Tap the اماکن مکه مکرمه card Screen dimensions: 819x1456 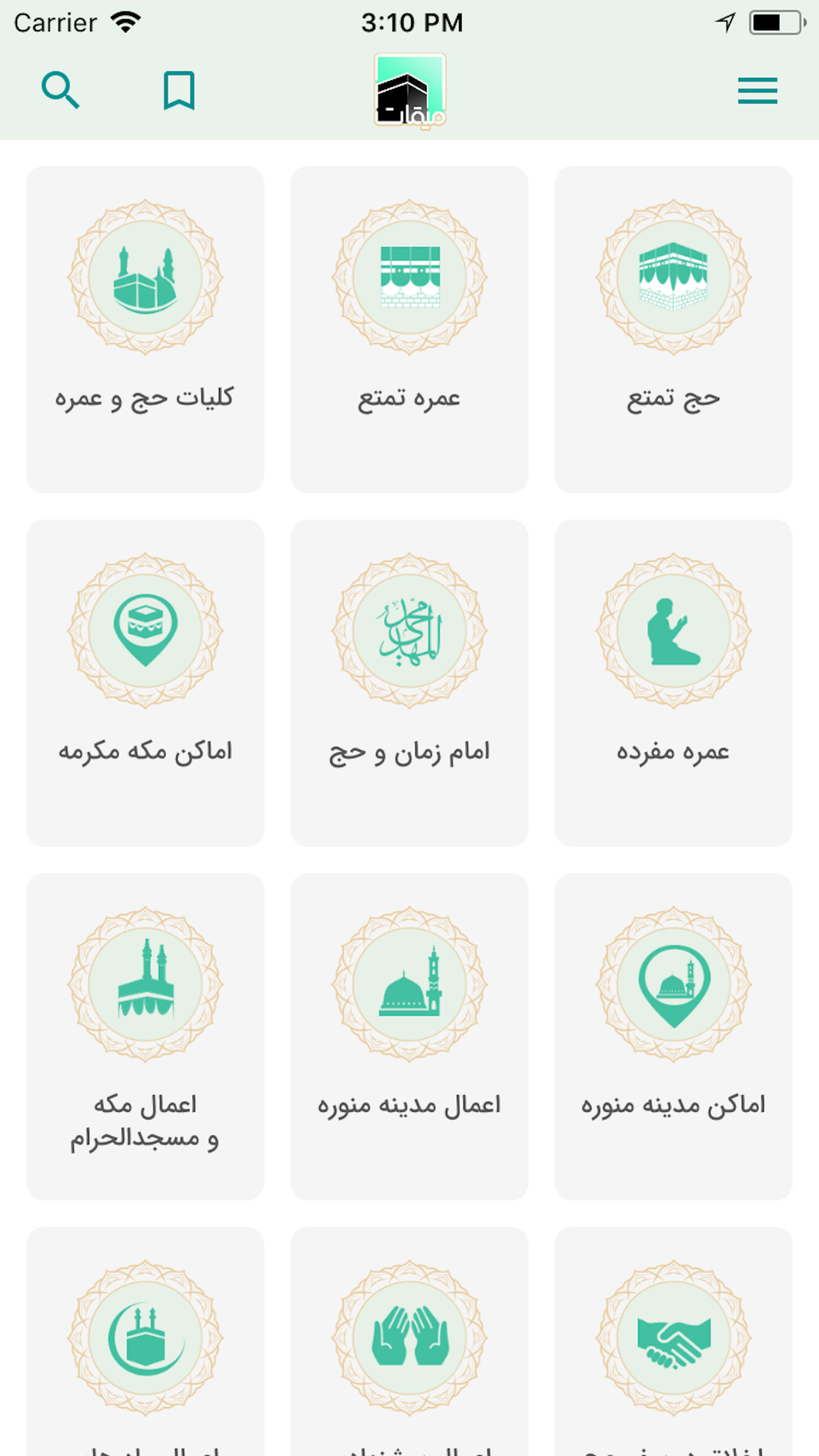(145, 683)
